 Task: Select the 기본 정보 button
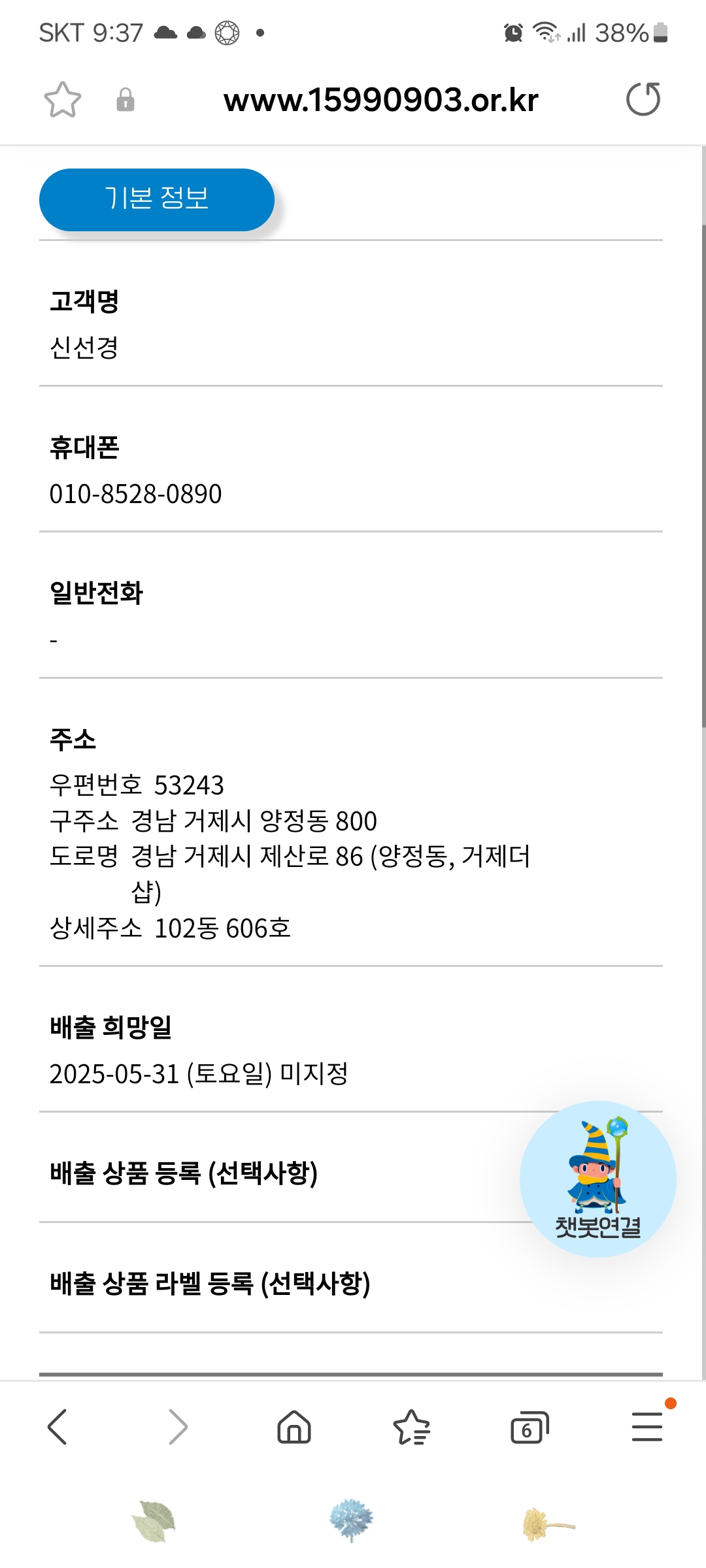tap(157, 199)
